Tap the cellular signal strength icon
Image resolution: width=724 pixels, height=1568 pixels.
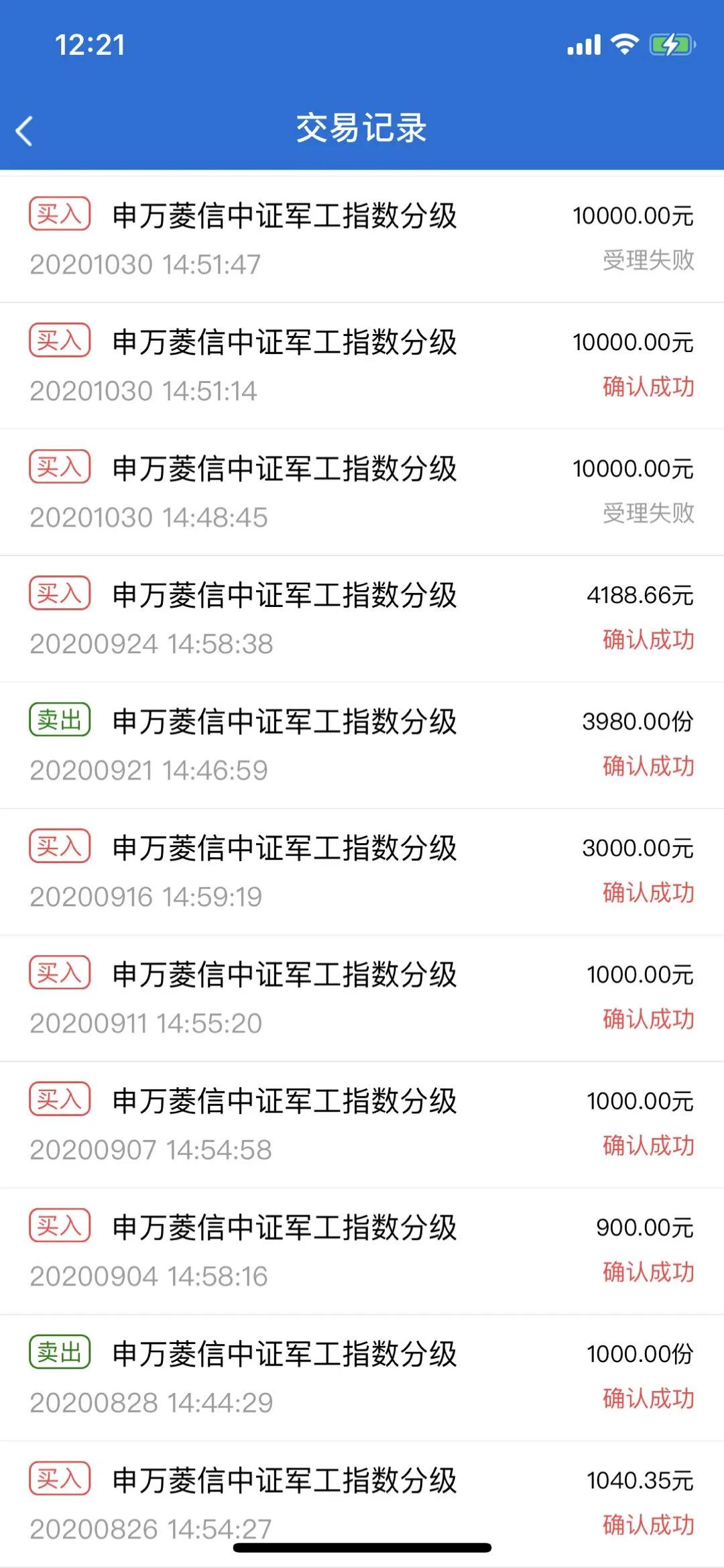pos(582,44)
